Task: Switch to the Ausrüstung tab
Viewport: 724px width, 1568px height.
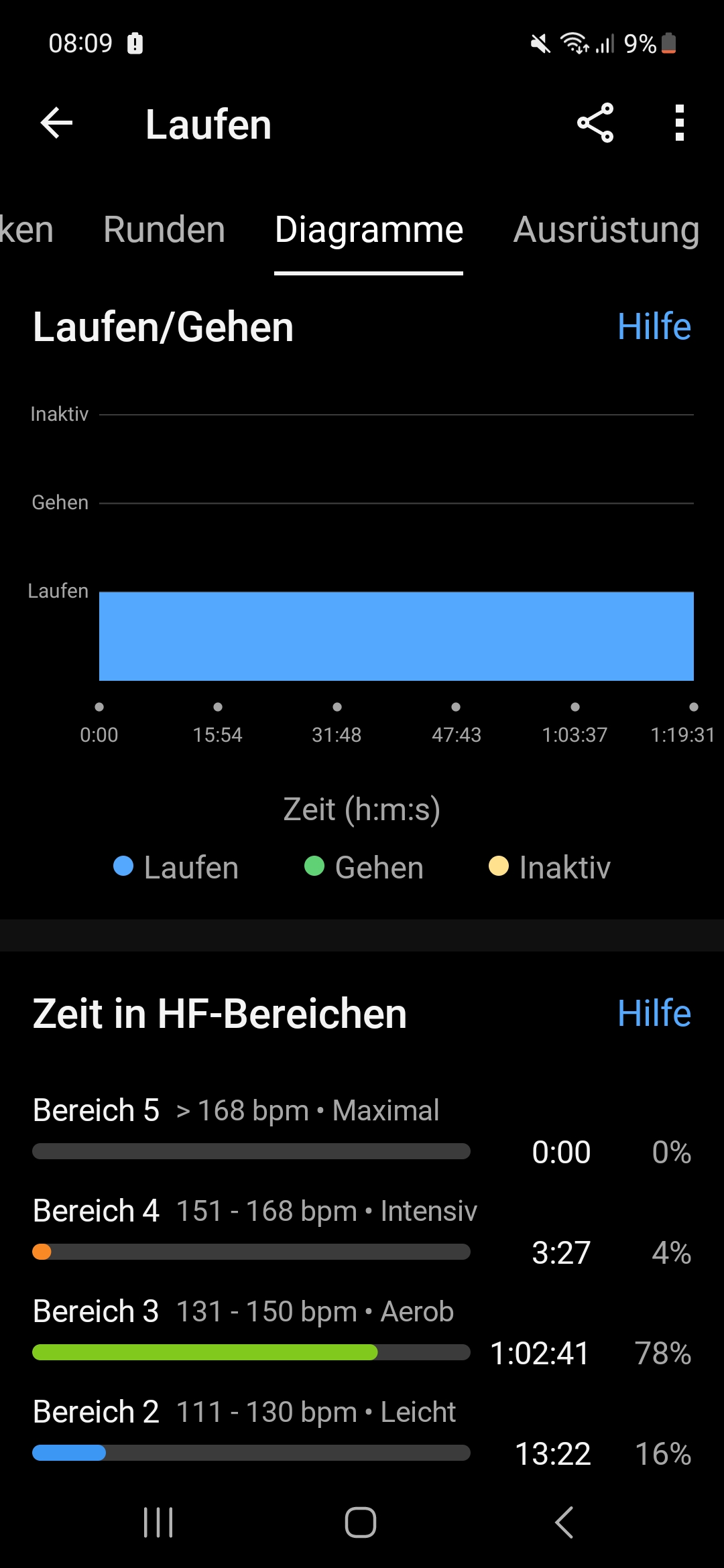Action: tap(606, 230)
